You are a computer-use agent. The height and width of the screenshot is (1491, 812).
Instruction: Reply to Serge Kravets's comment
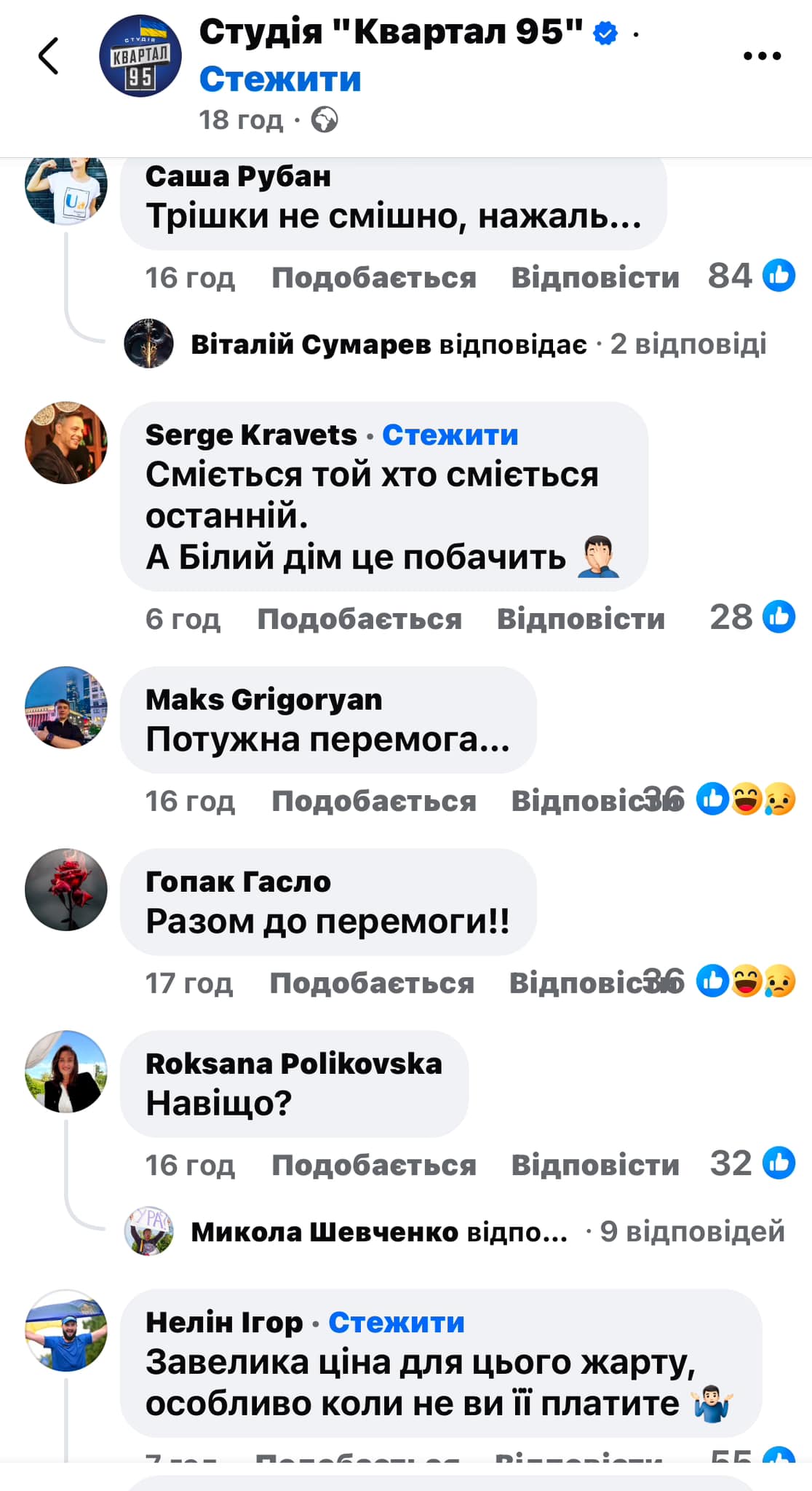point(580,619)
